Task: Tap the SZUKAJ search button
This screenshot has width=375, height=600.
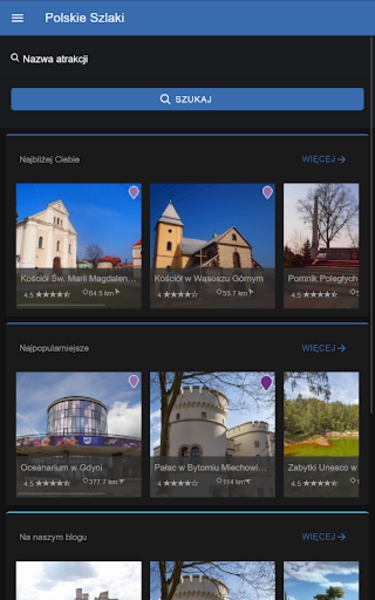Action: [x=188, y=99]
